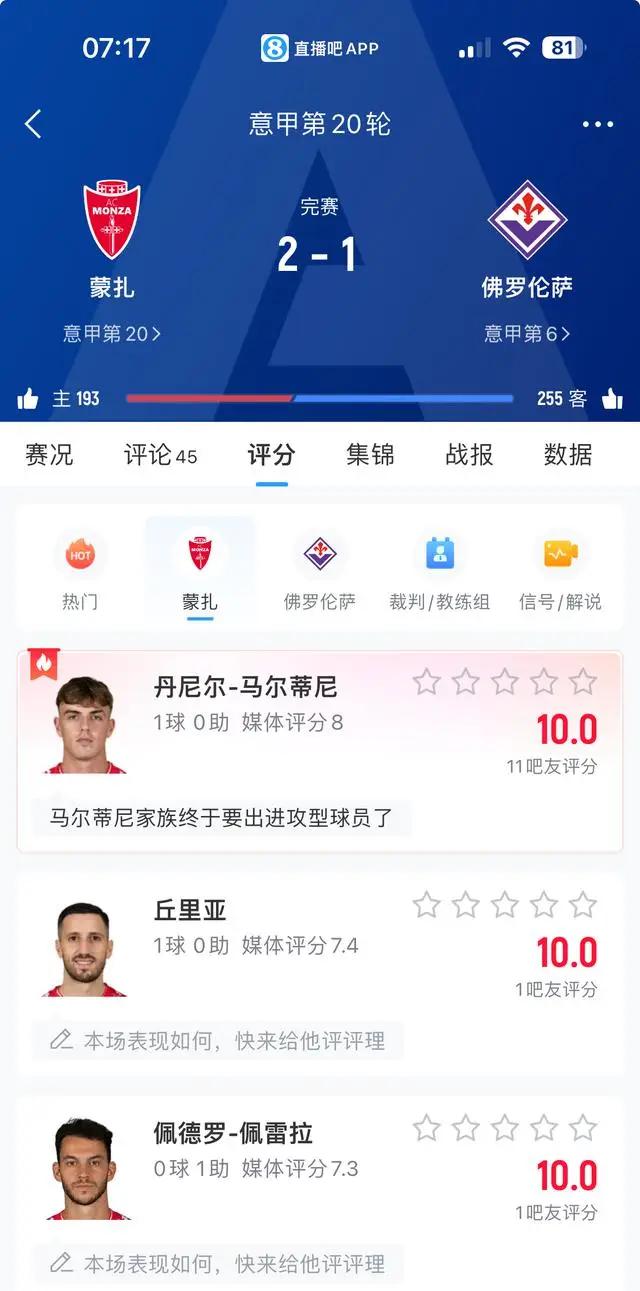Write a rating reason for 佩德罗-佩雷拉
Image resolution: width=640 pixels, height=1291 pixels.
(218, 1263)
